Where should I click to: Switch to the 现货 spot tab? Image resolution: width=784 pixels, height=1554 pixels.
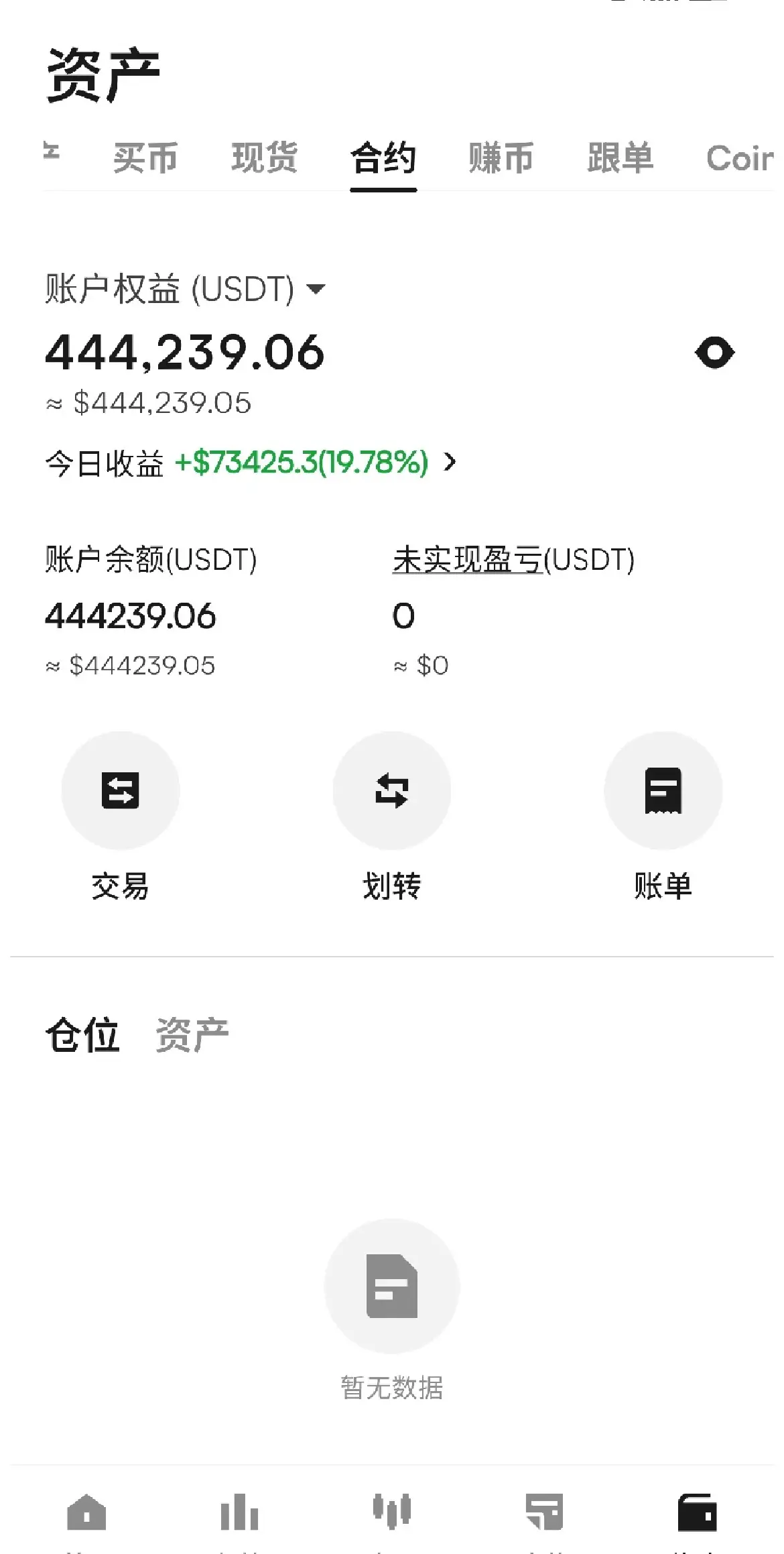(x=265, y=159)
